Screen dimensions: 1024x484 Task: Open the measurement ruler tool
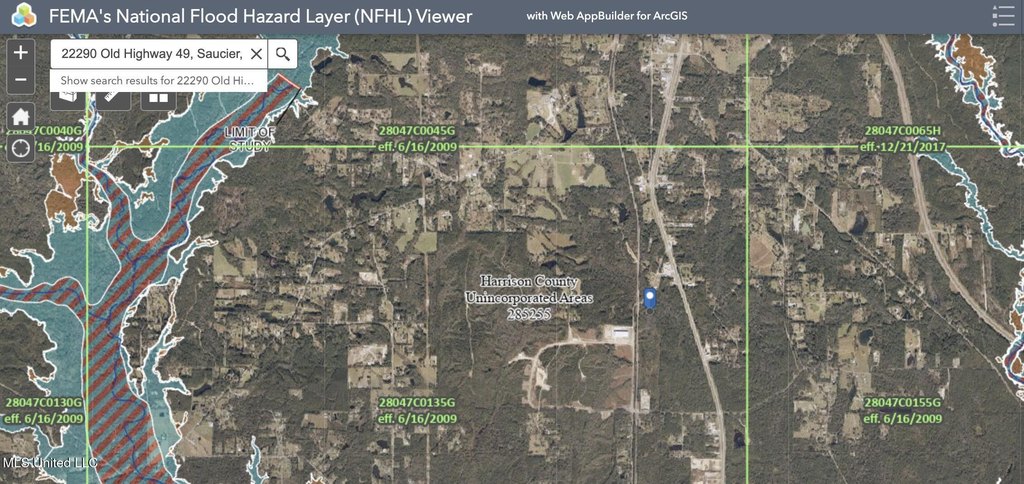click(113, 98)
